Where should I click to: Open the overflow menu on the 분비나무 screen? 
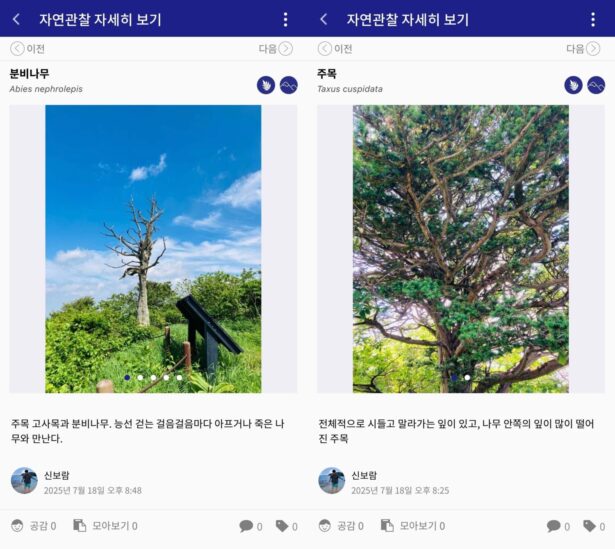tap(285, 19)
